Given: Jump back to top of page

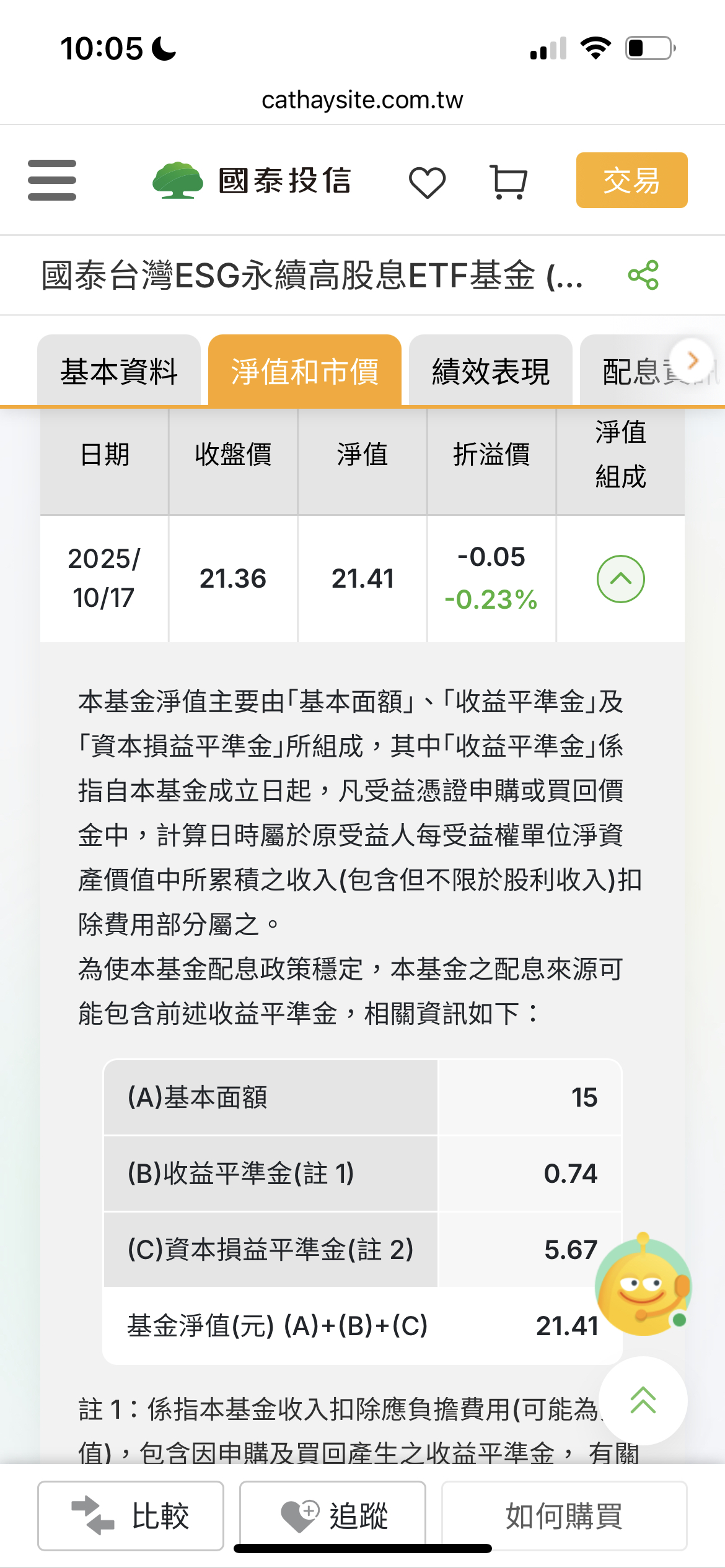Looking at the screenshot, I should click(x=643, y=1401).
